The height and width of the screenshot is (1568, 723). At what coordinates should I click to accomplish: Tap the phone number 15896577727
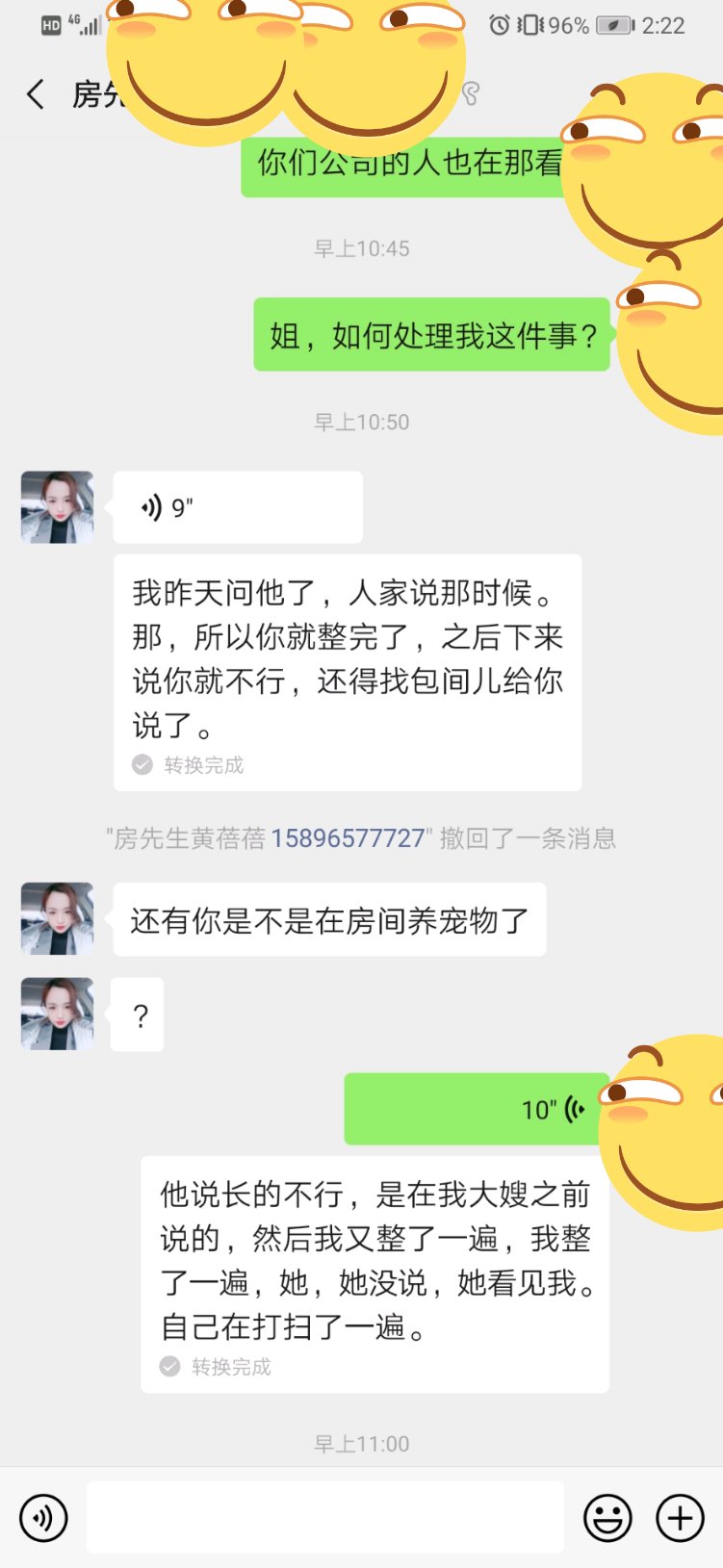348,838
